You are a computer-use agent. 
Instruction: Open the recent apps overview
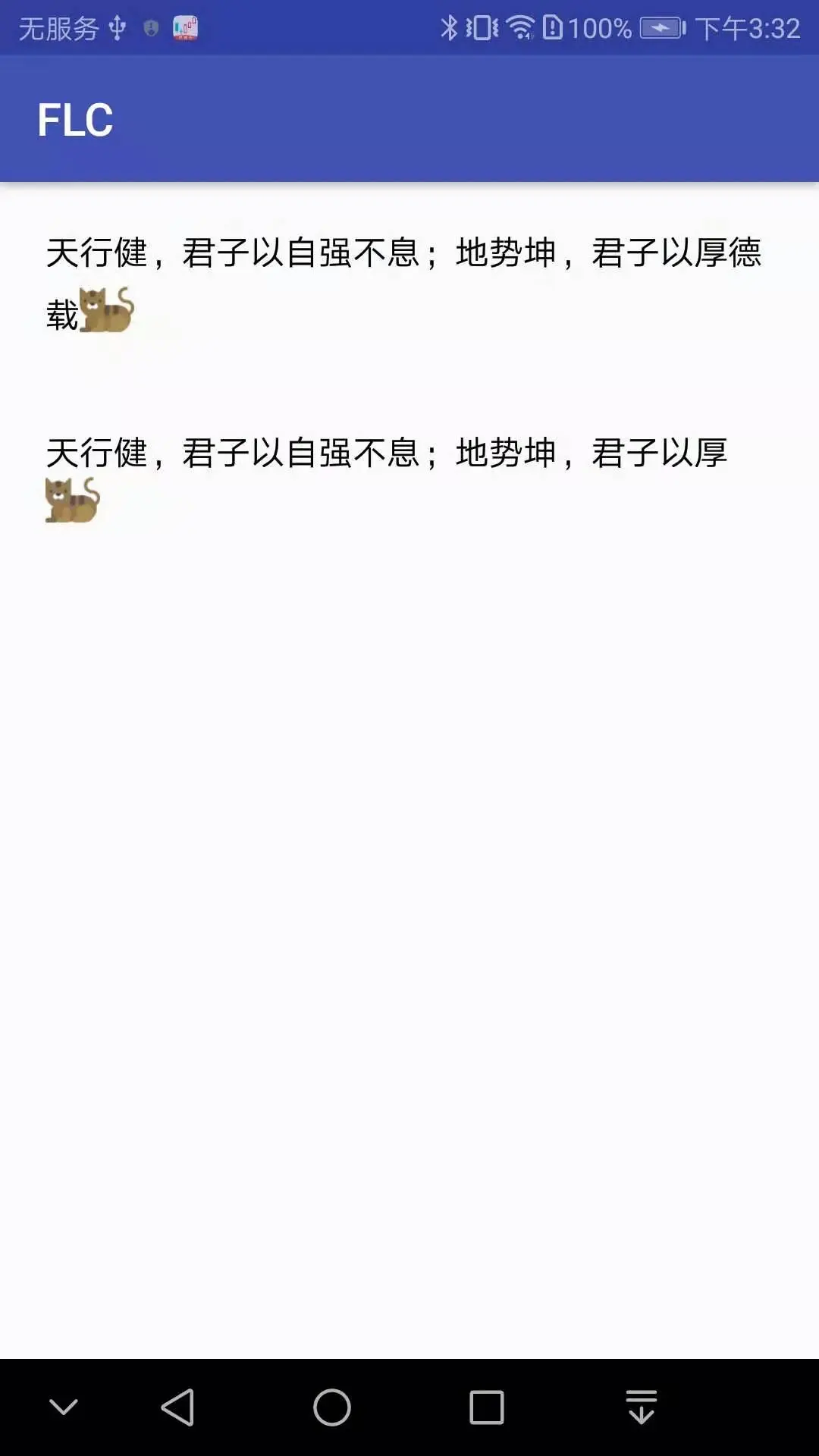click(x=486, y=1407)
